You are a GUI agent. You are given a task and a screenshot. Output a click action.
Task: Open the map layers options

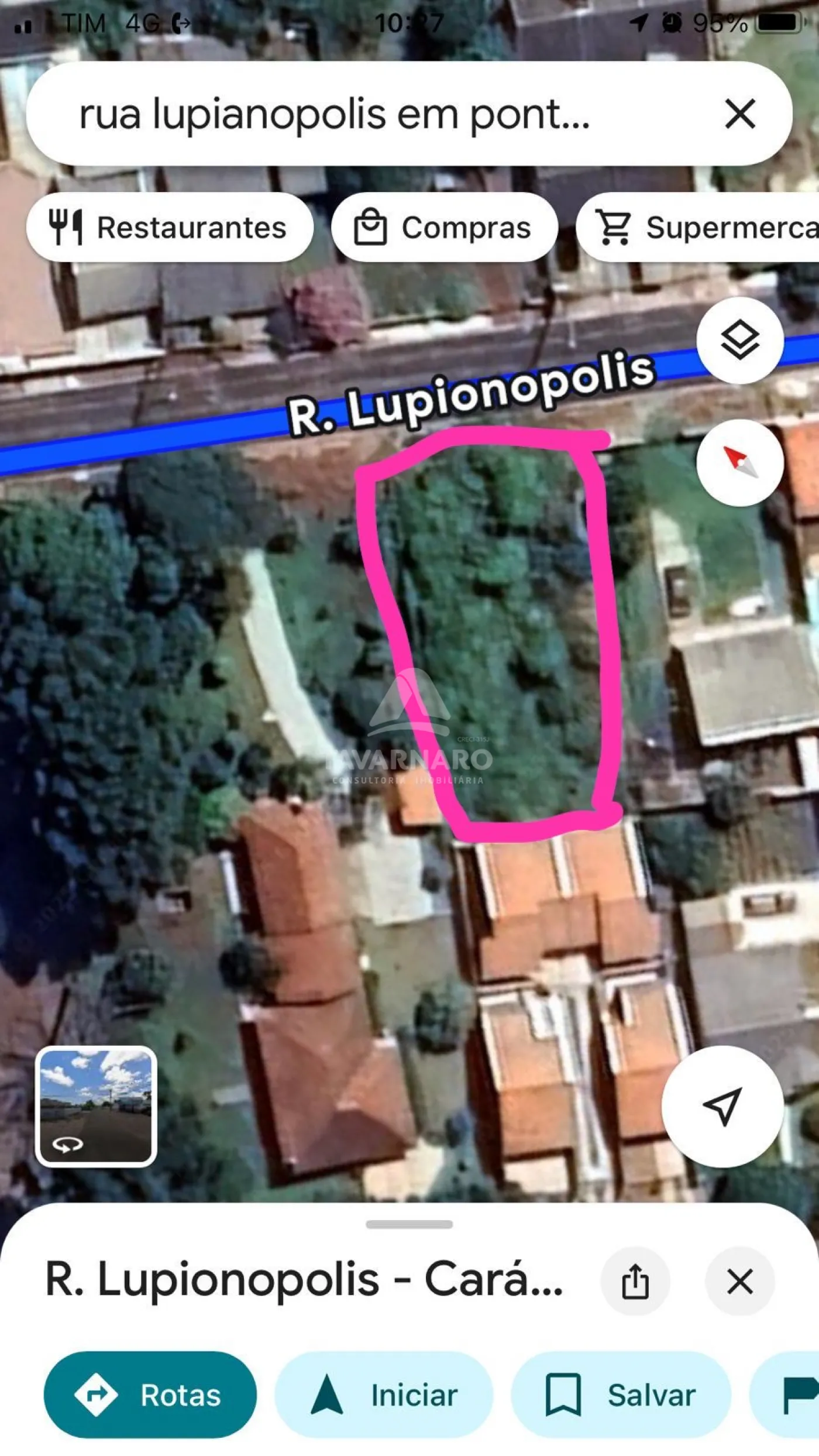pyautogui.click(x=739, y=340)
